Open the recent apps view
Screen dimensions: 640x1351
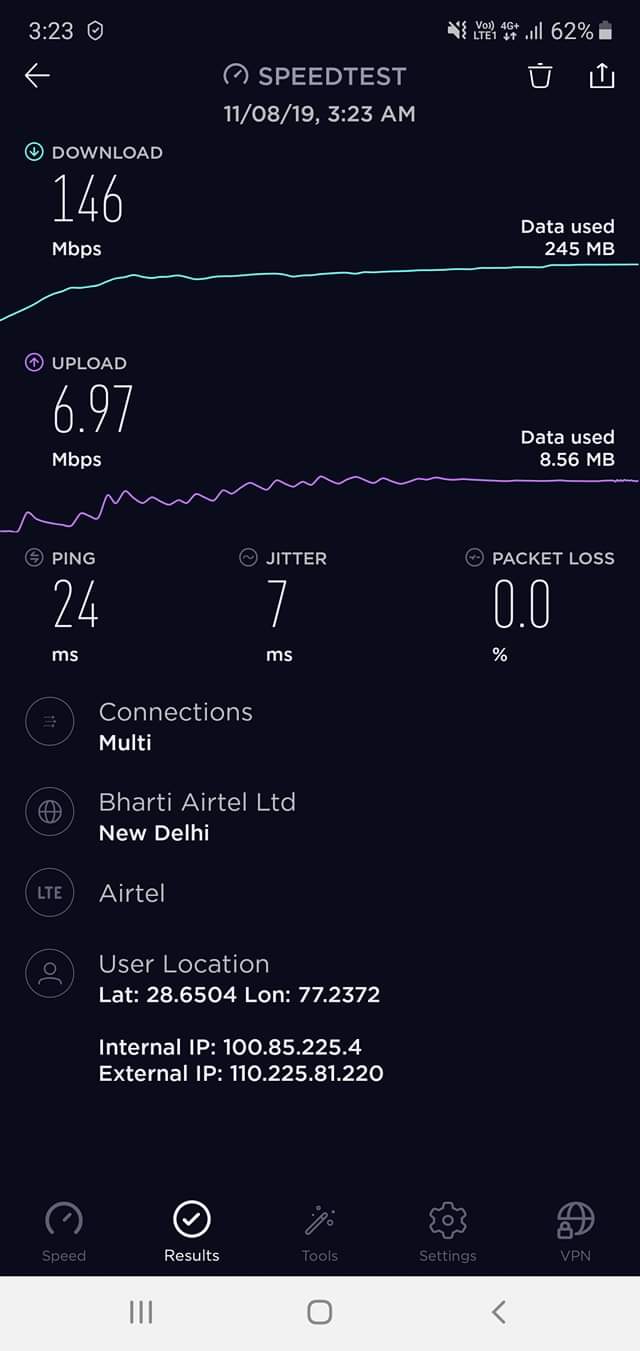click(141, 1312)
